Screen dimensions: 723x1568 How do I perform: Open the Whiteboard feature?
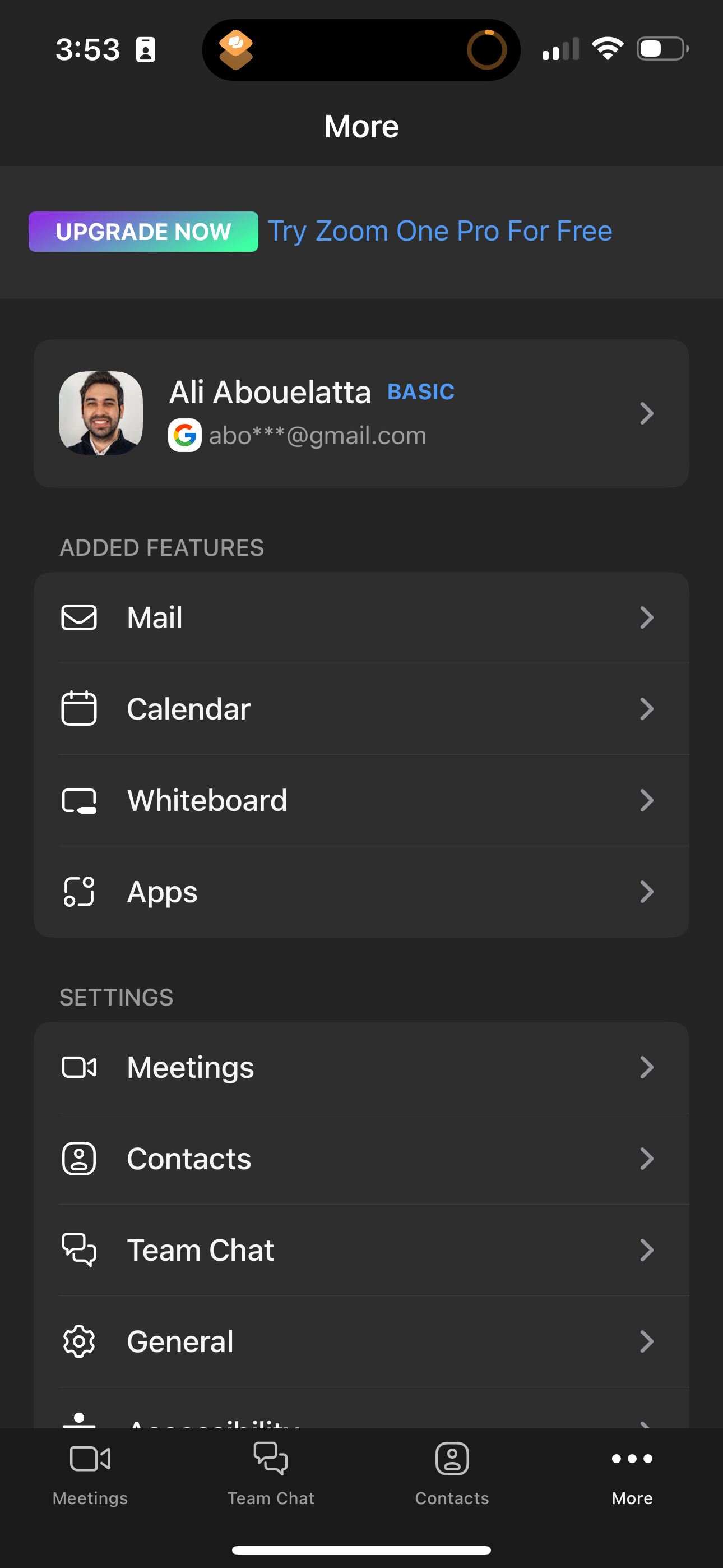click(x=361, y=800)
